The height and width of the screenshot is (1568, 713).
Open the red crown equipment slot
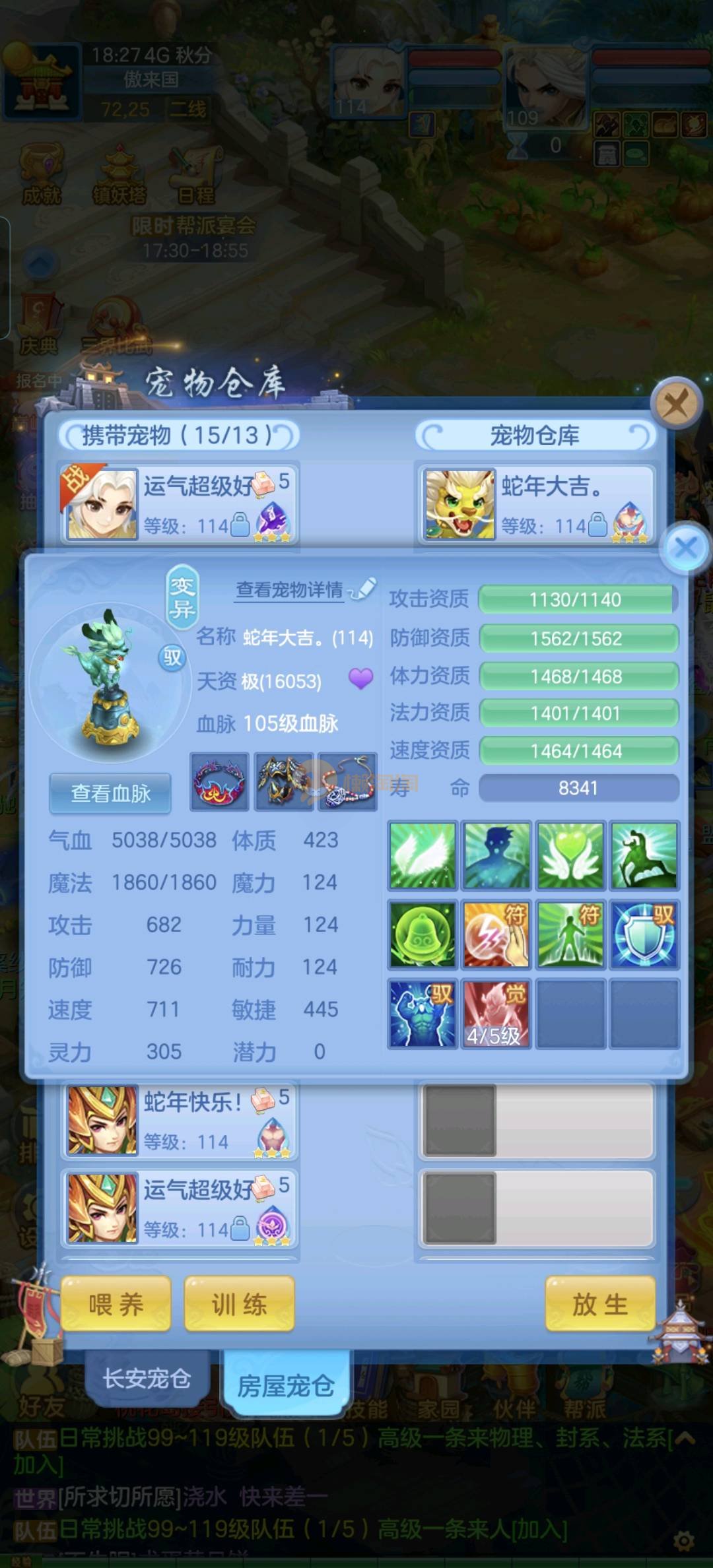220,782
